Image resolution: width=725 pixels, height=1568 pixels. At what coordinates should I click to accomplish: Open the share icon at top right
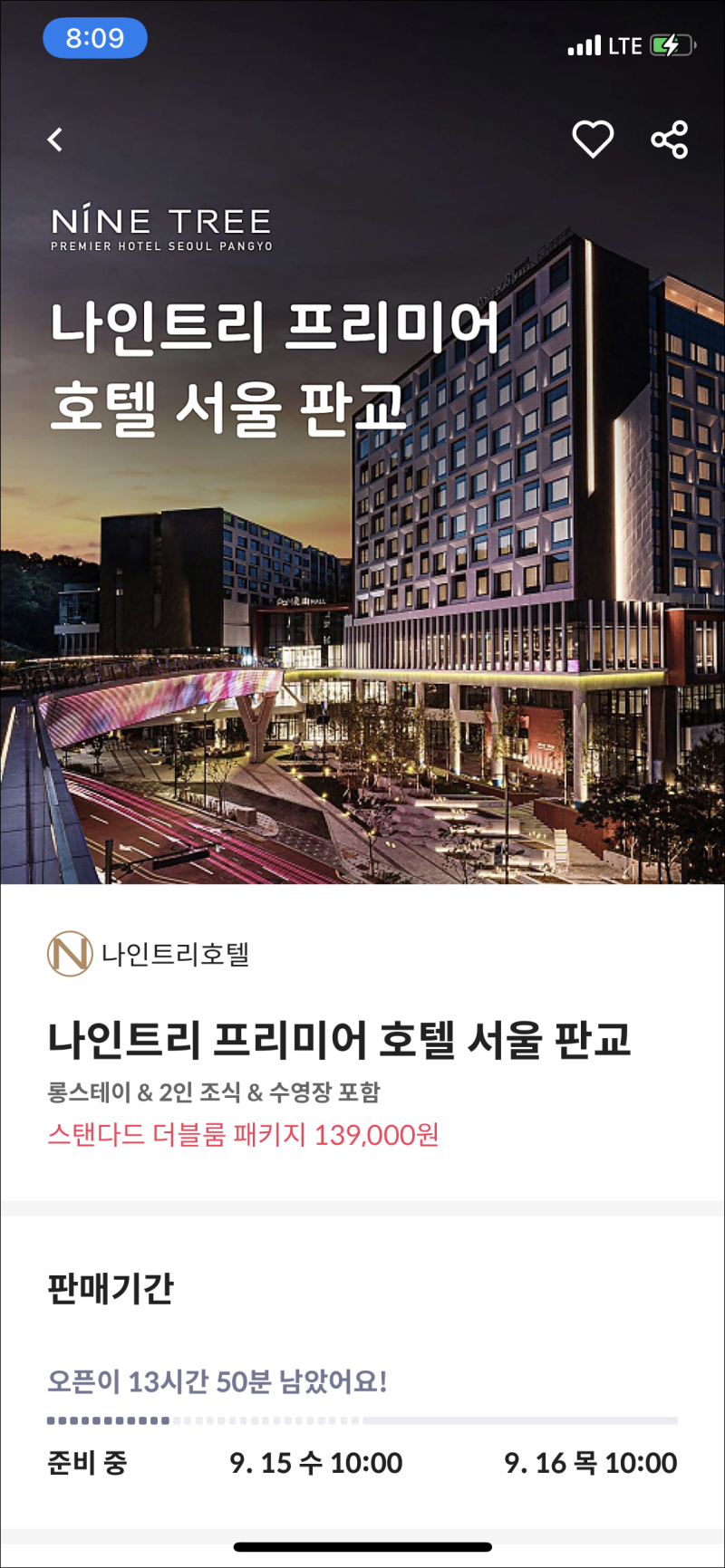[x=669, y=139]
